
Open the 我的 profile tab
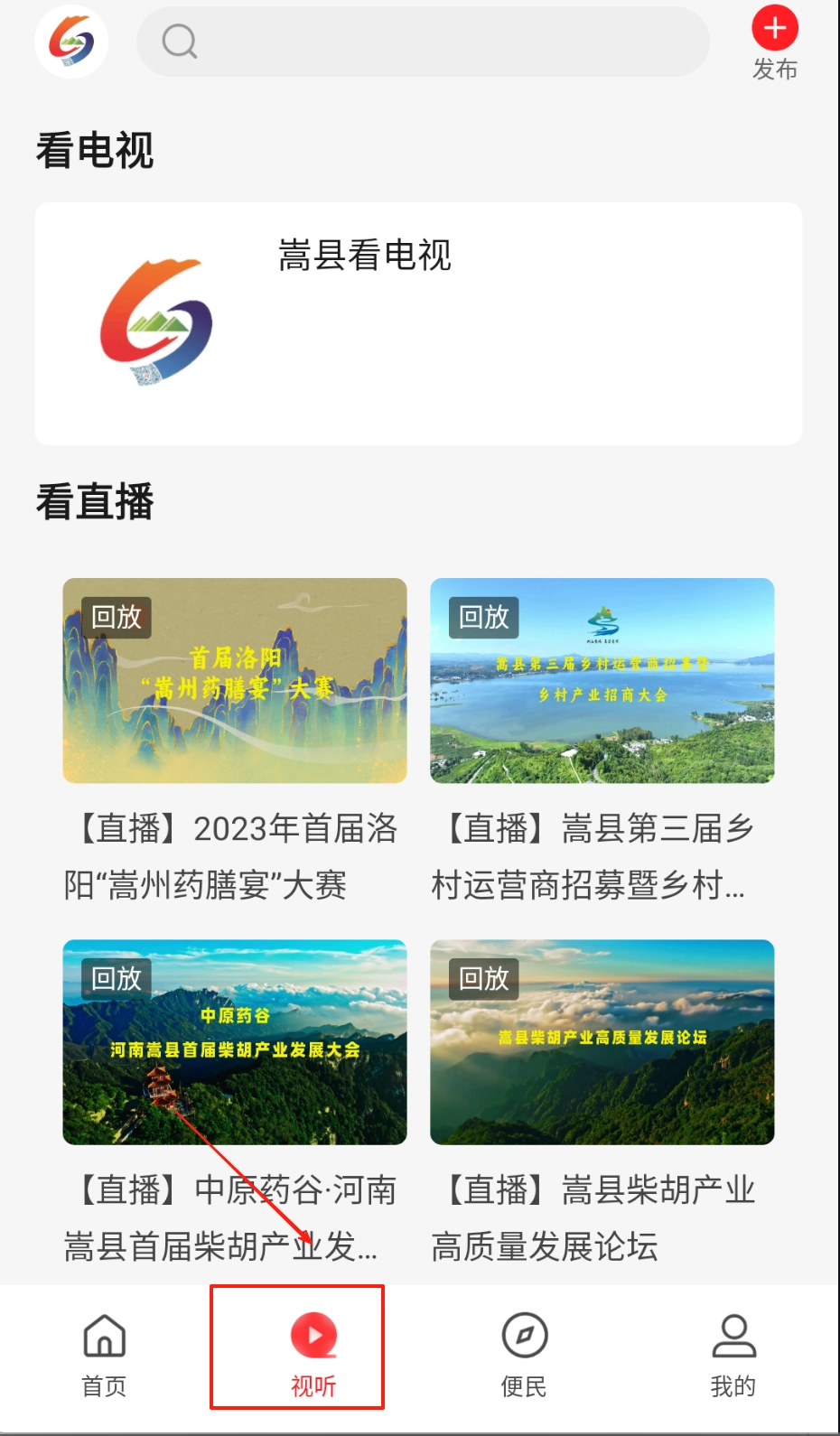tap(733, 1351)
